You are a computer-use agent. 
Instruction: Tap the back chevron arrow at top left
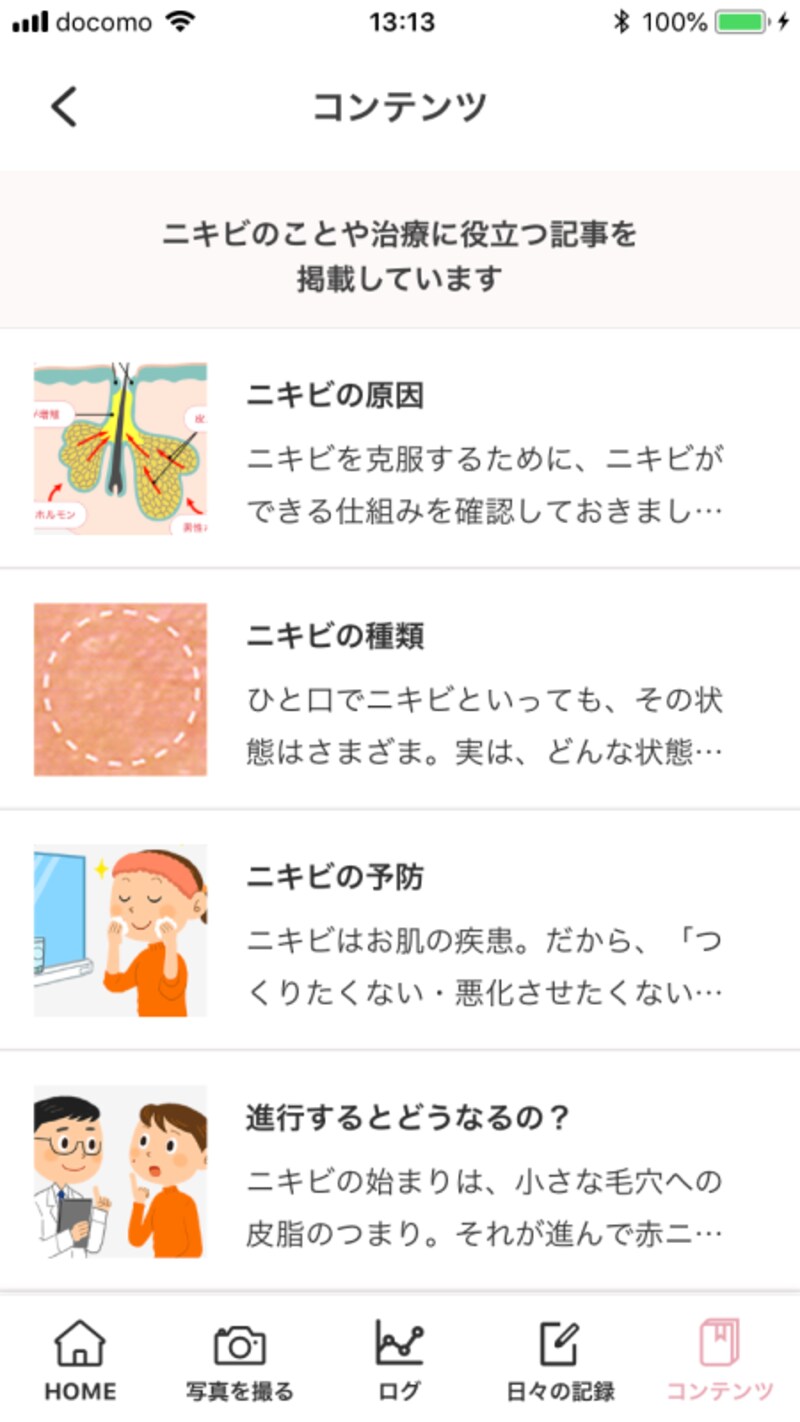63,106
